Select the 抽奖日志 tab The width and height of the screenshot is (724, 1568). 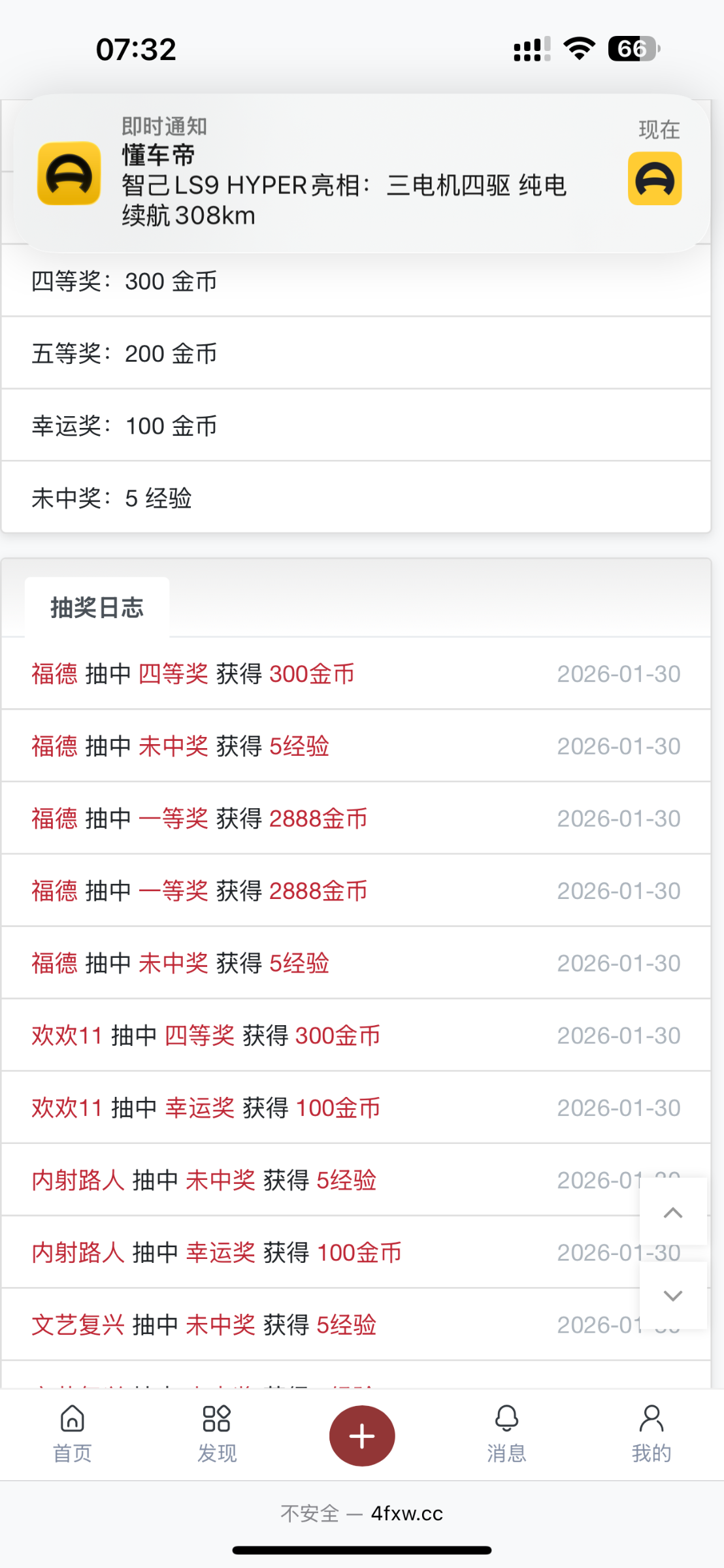pyautogui.click(x=97, y=608)
